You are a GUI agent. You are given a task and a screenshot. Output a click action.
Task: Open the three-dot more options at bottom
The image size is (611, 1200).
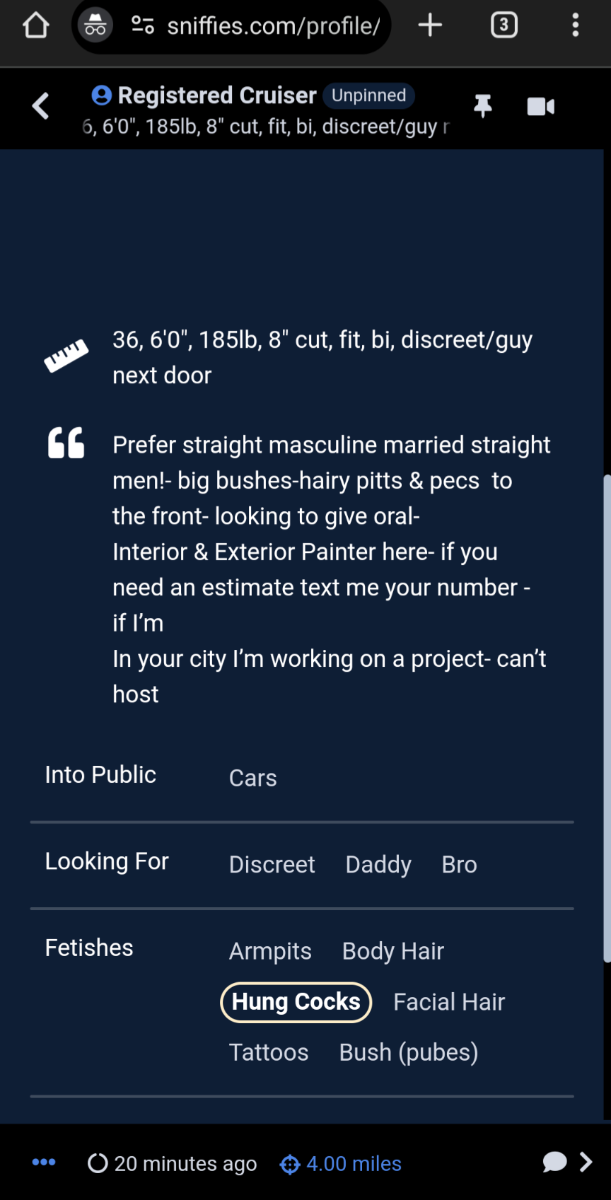point(43,1163)
